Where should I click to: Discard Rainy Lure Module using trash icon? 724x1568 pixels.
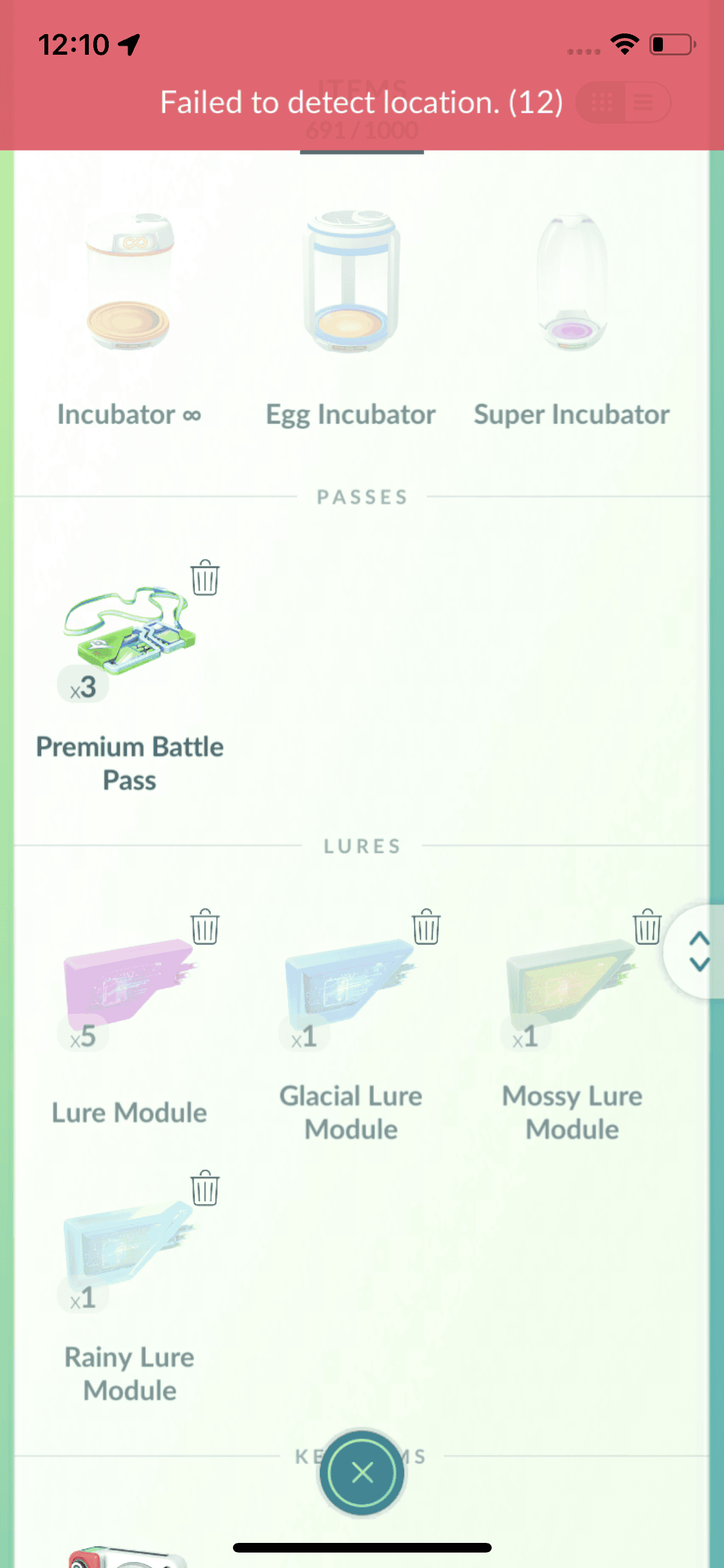205,1188
